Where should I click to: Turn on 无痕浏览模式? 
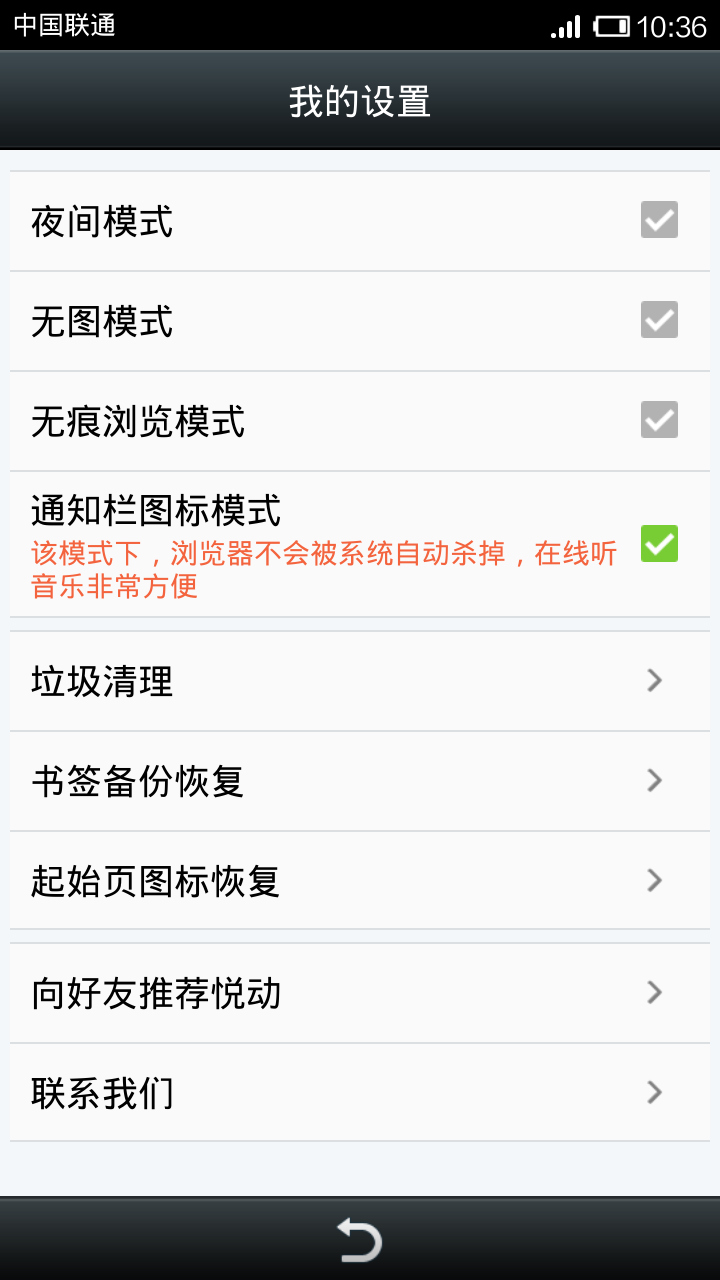(659, 420)
